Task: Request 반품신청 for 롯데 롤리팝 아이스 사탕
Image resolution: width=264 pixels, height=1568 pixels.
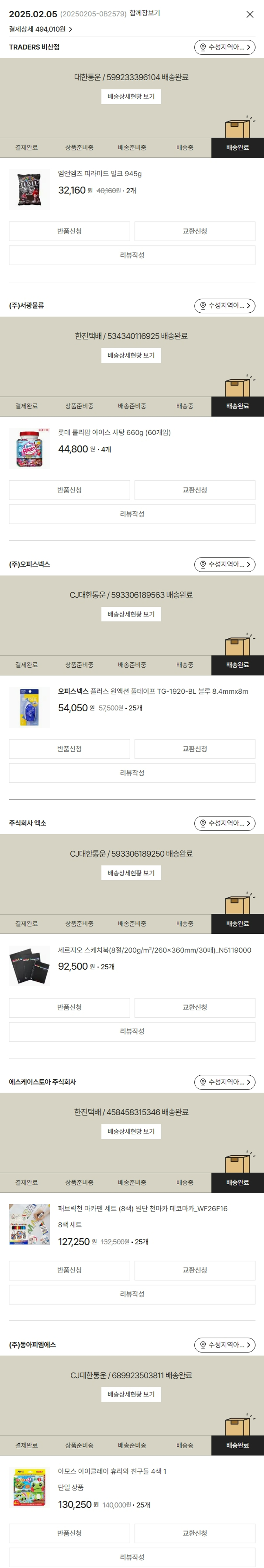Action: point(69,490)
